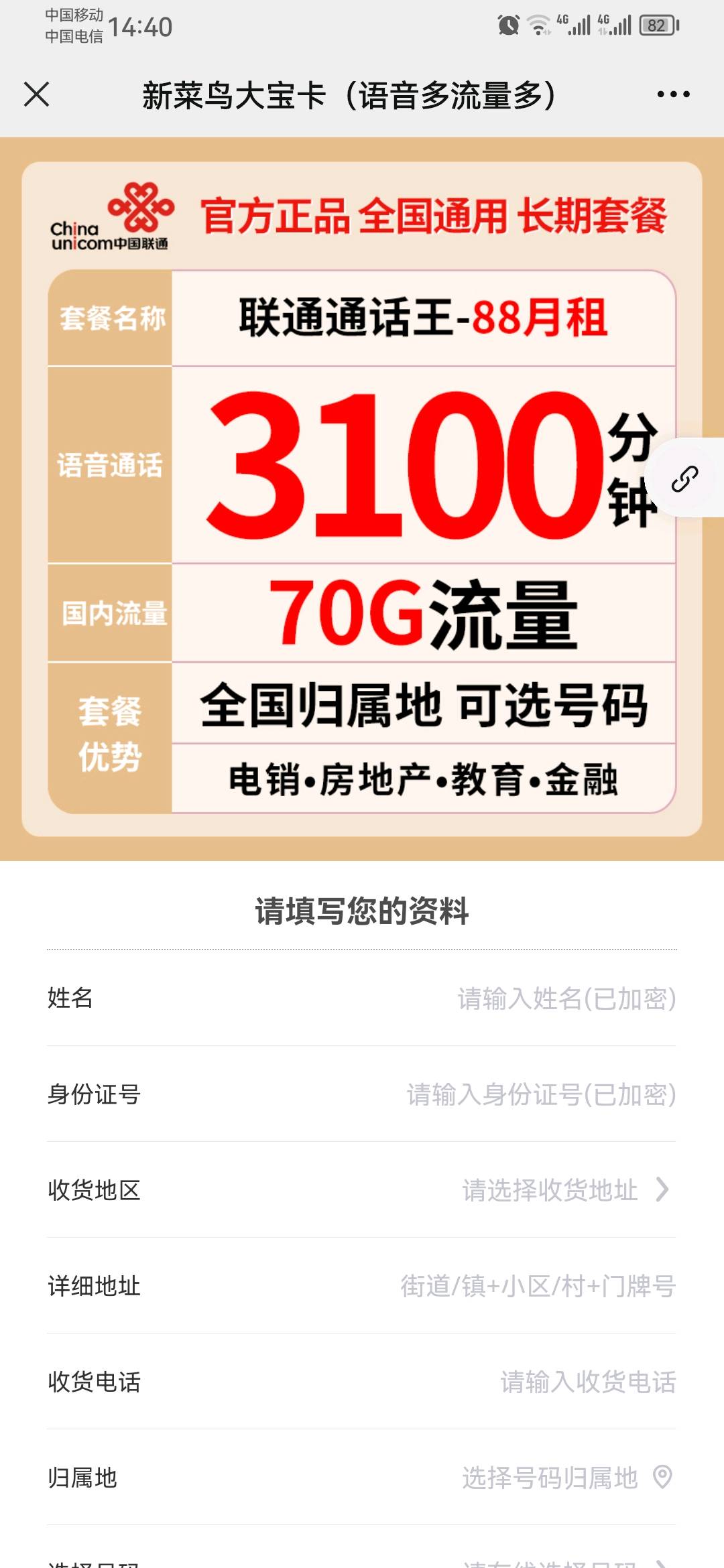The width and height of the screenshot is (724, 1568).
Task: Tap the 详细地址 street address field
Action: (x=538, y=1286)
